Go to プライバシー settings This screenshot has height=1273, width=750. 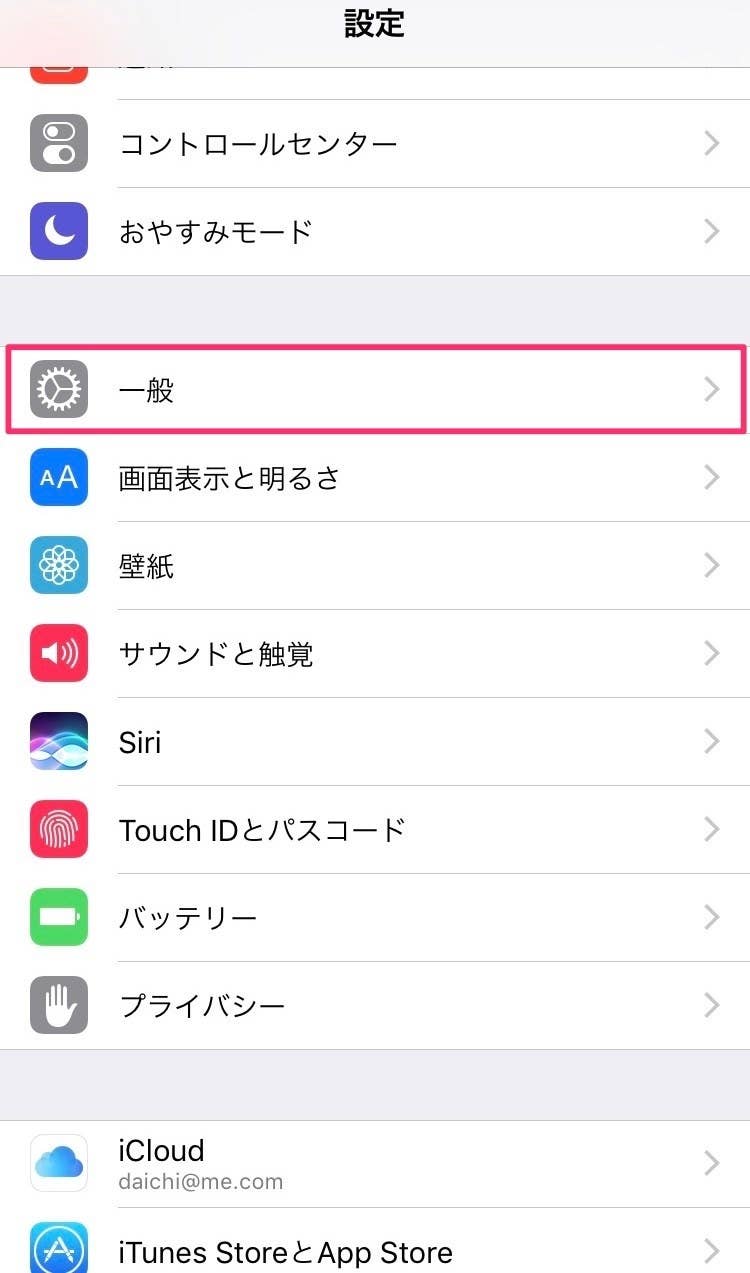[375, 1005]
